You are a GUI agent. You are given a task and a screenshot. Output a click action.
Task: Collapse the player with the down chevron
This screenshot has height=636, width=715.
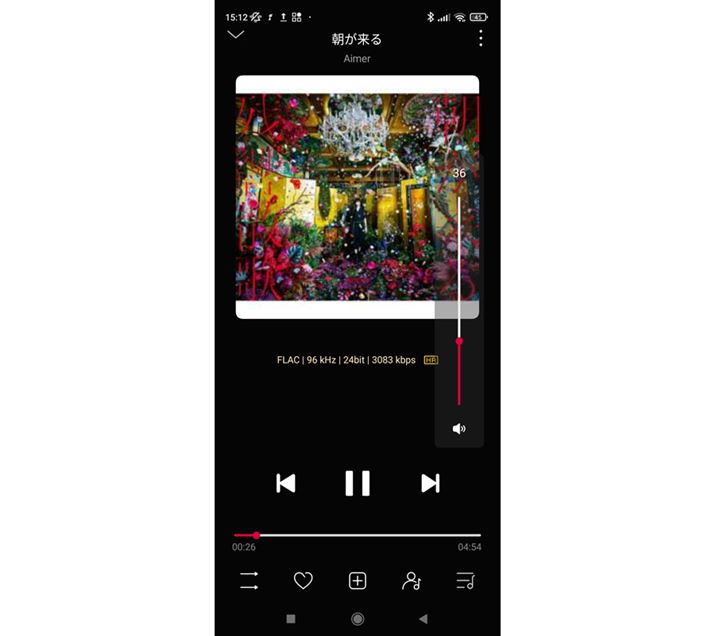click(x=235, y=35)
